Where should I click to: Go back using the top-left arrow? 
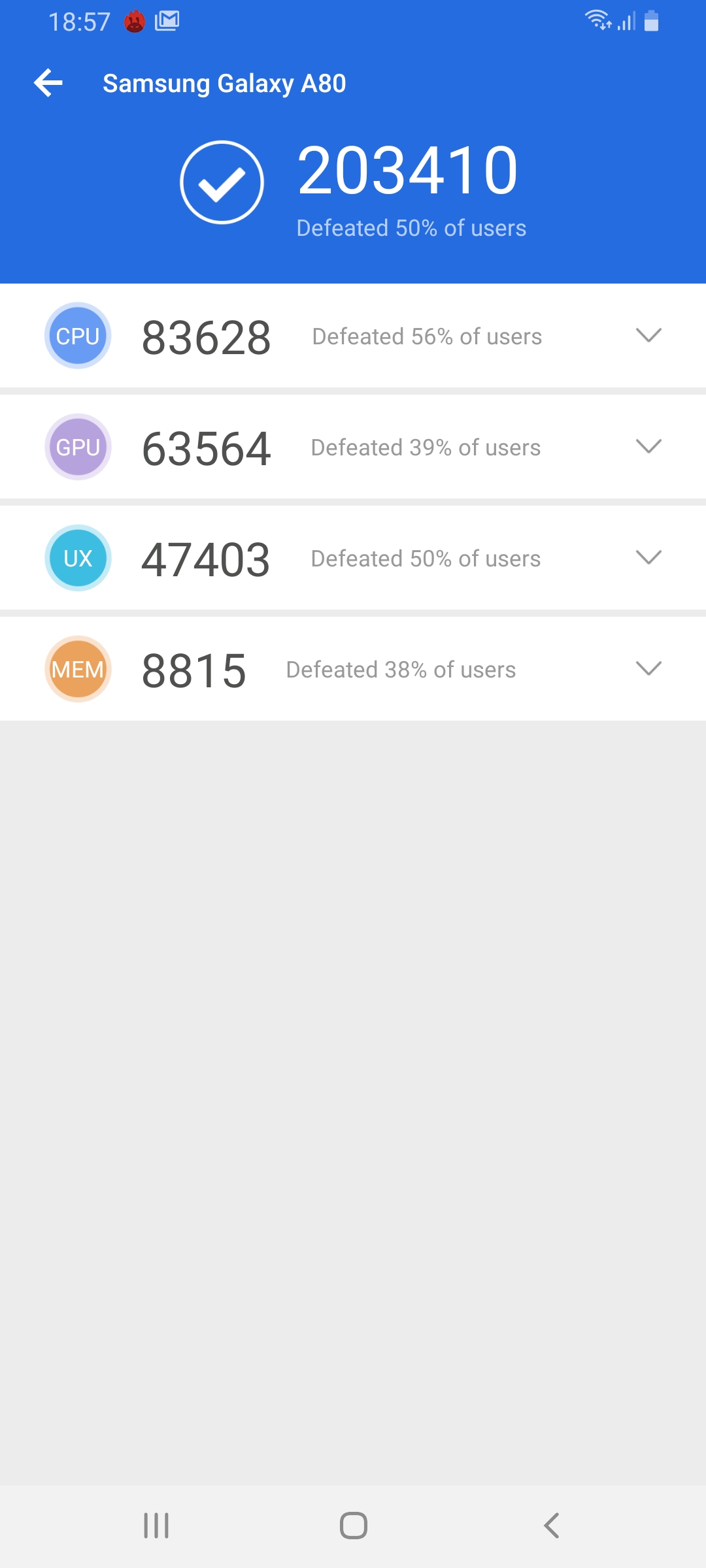48,83
